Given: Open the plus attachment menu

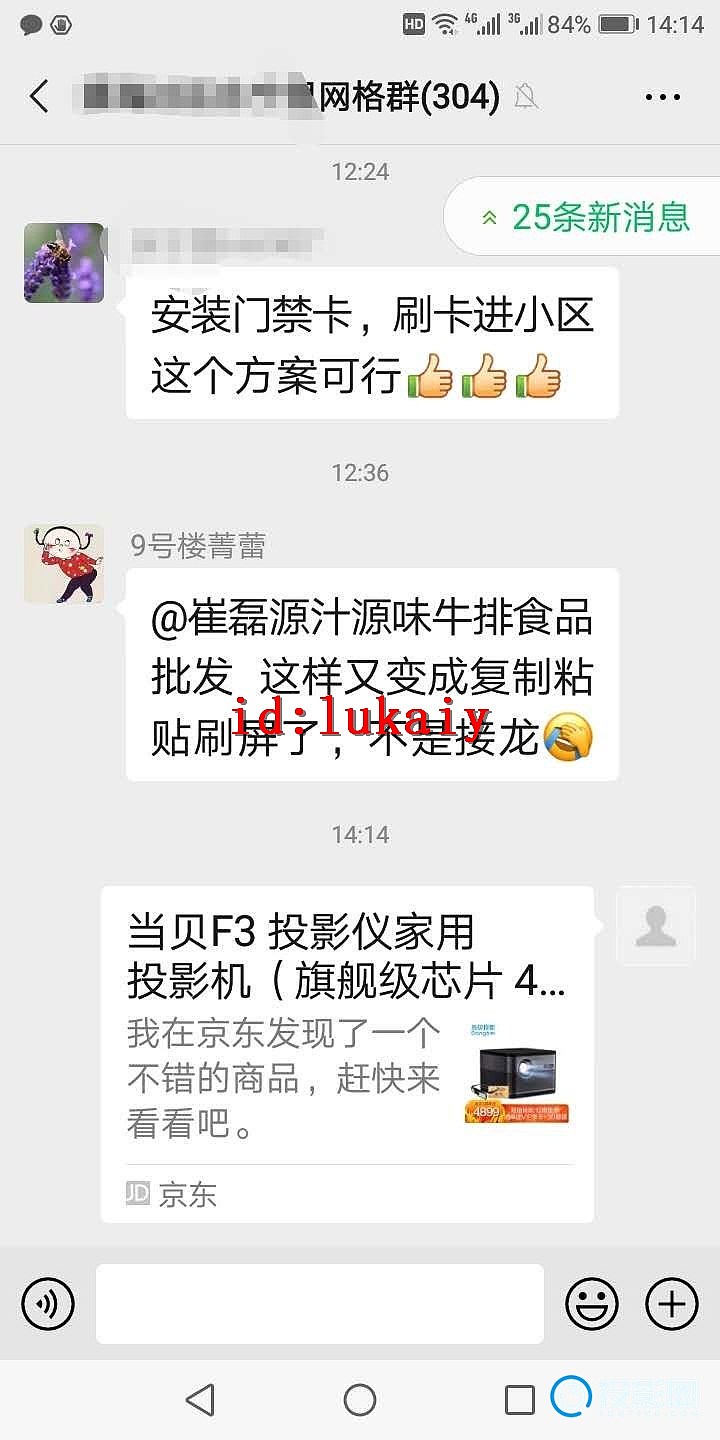Looking at the screenshot, I should click(x=672, y=1304).
